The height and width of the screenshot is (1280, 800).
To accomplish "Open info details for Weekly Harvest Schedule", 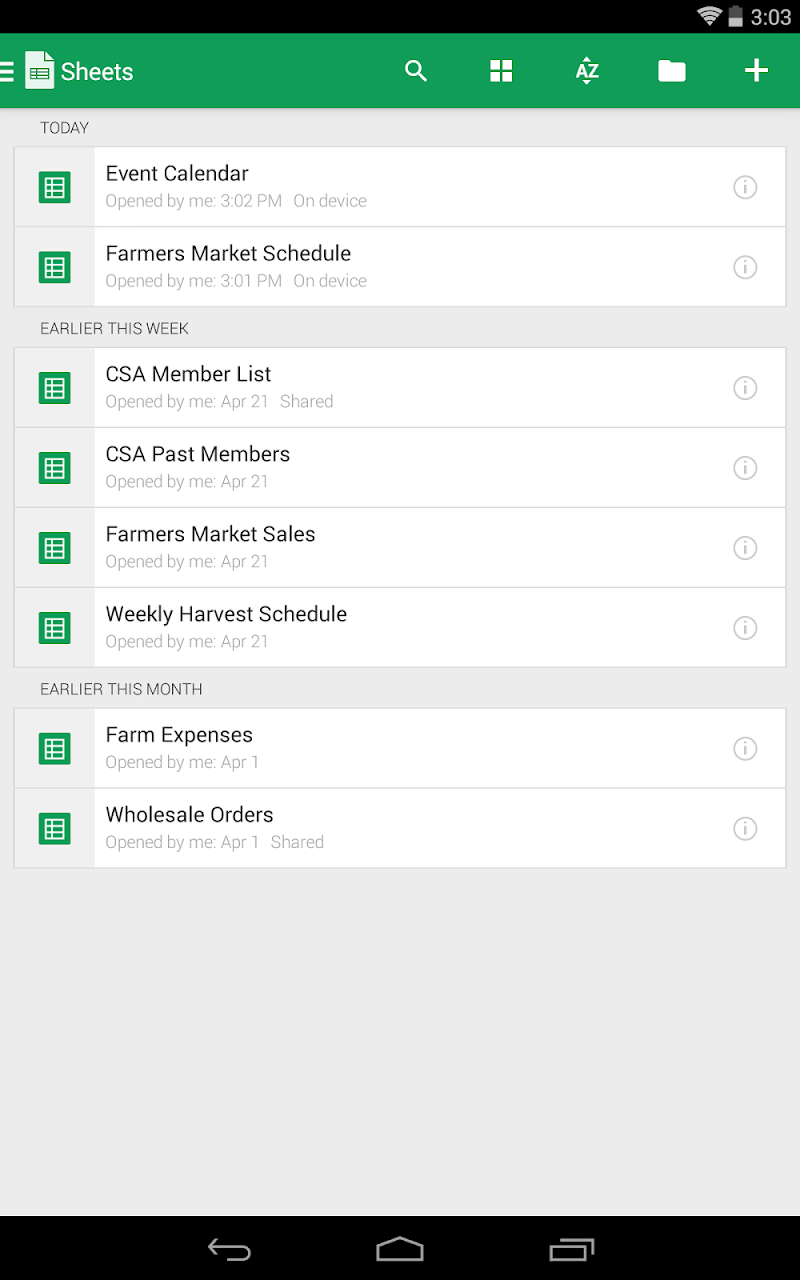I will pos(745,627).
